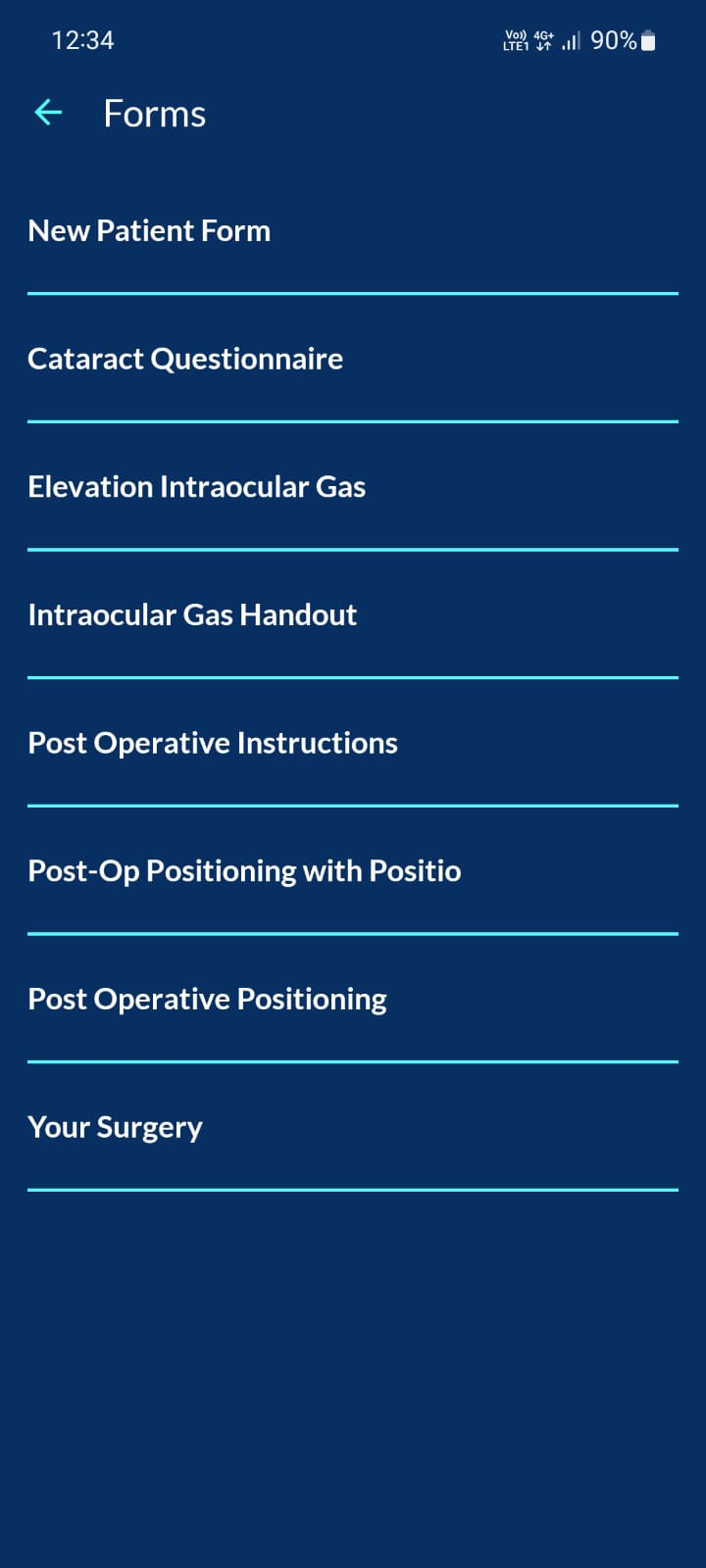
Task: Tap the Post-Op Positioning with Positio row
Action: point(353,871)
